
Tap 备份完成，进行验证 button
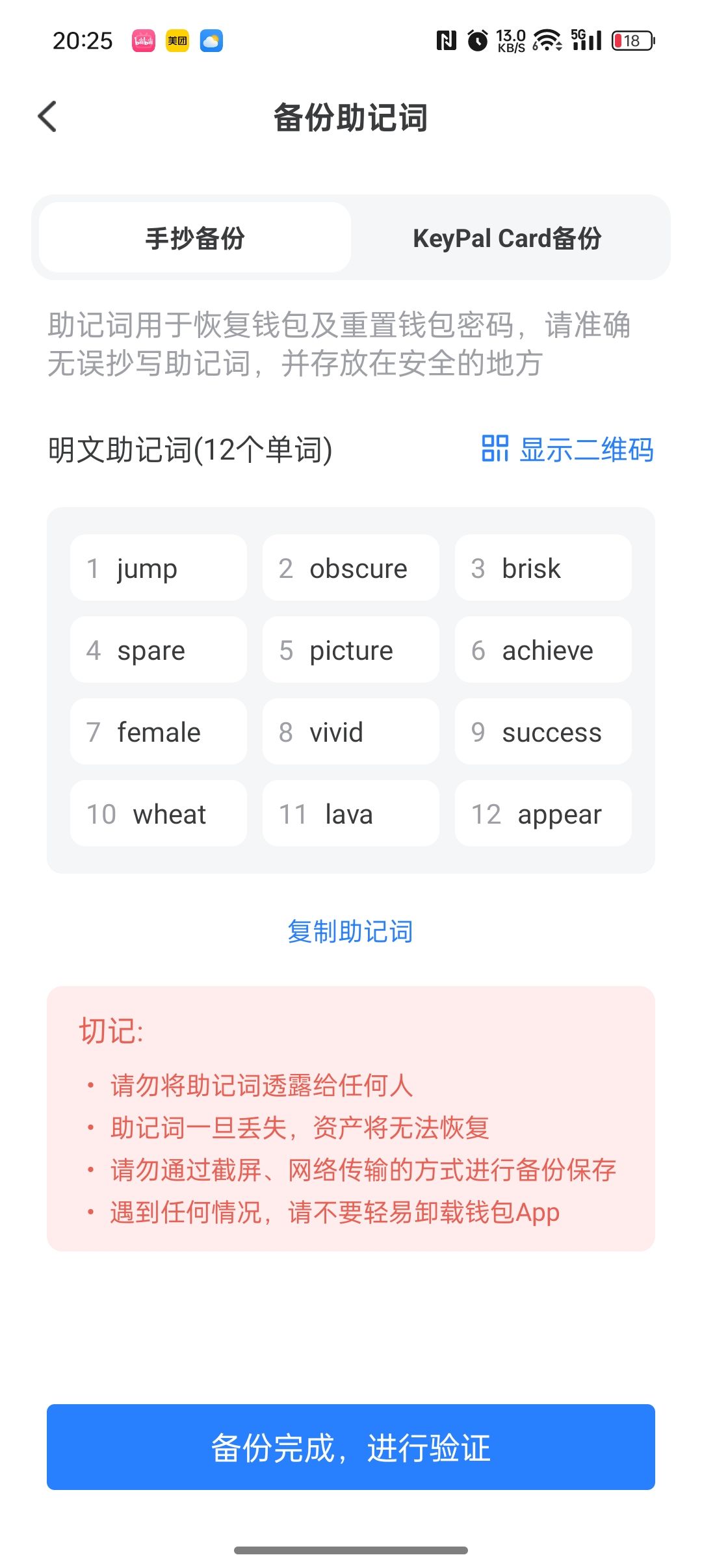pos(351,1447)
